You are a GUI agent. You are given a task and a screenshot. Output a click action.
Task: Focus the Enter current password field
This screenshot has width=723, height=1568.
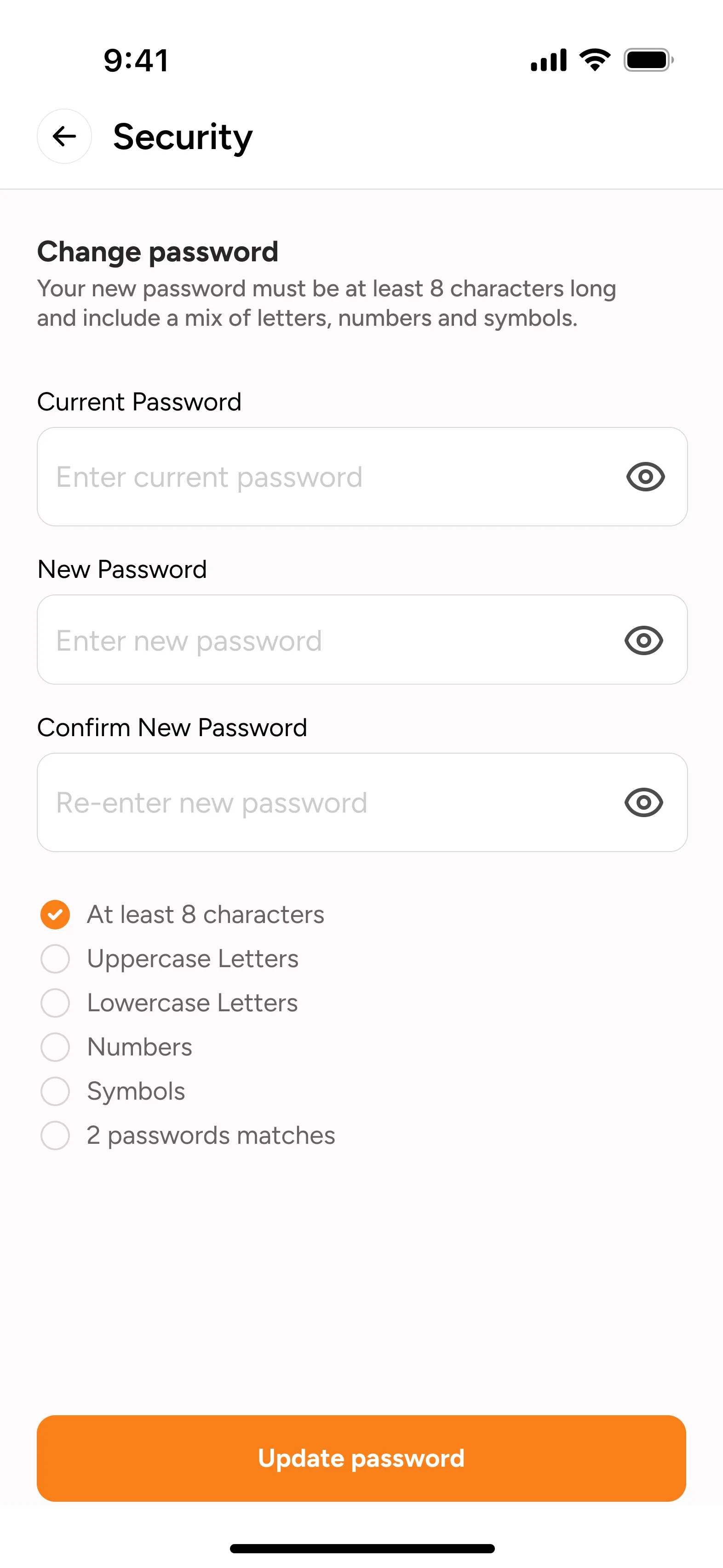(304, 477)
